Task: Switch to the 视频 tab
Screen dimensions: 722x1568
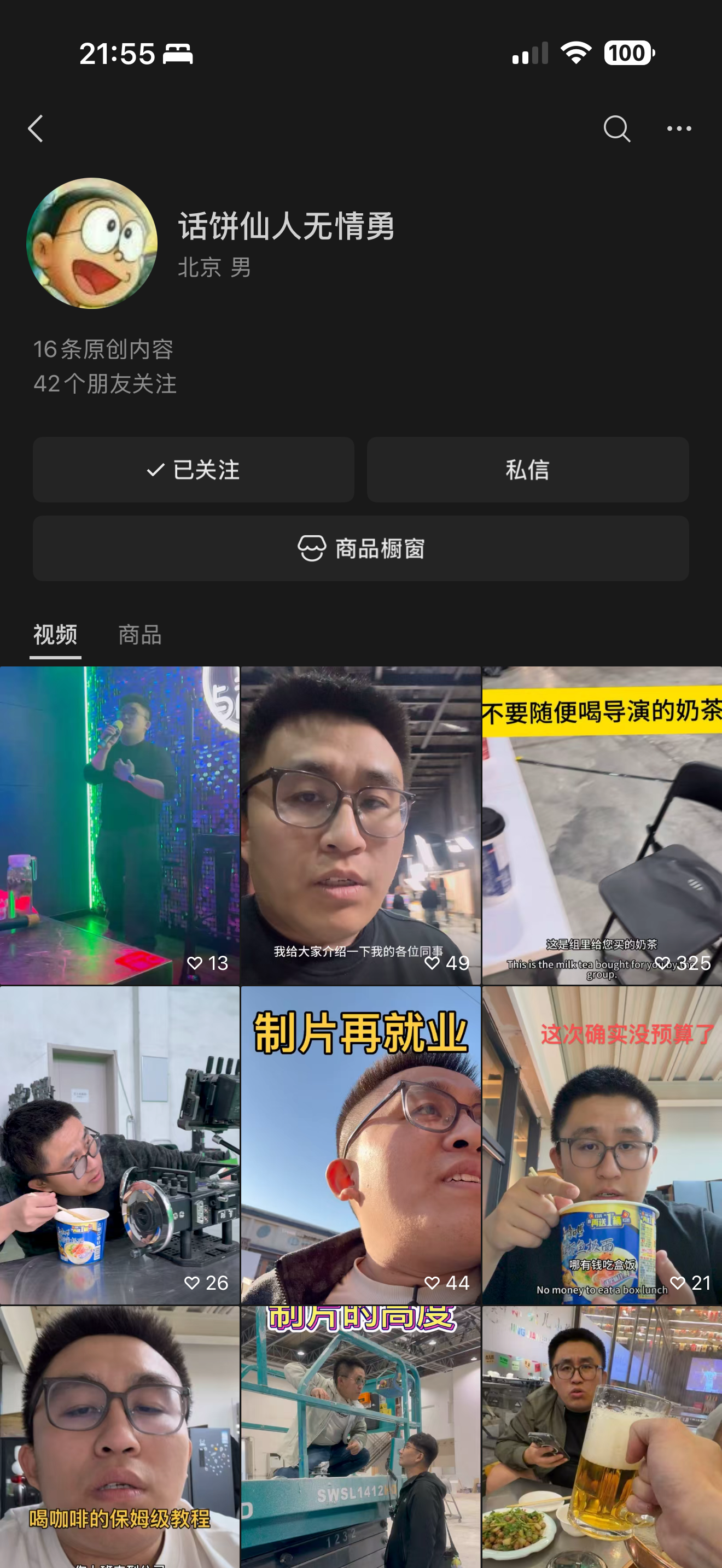Action: click(55, 635)
